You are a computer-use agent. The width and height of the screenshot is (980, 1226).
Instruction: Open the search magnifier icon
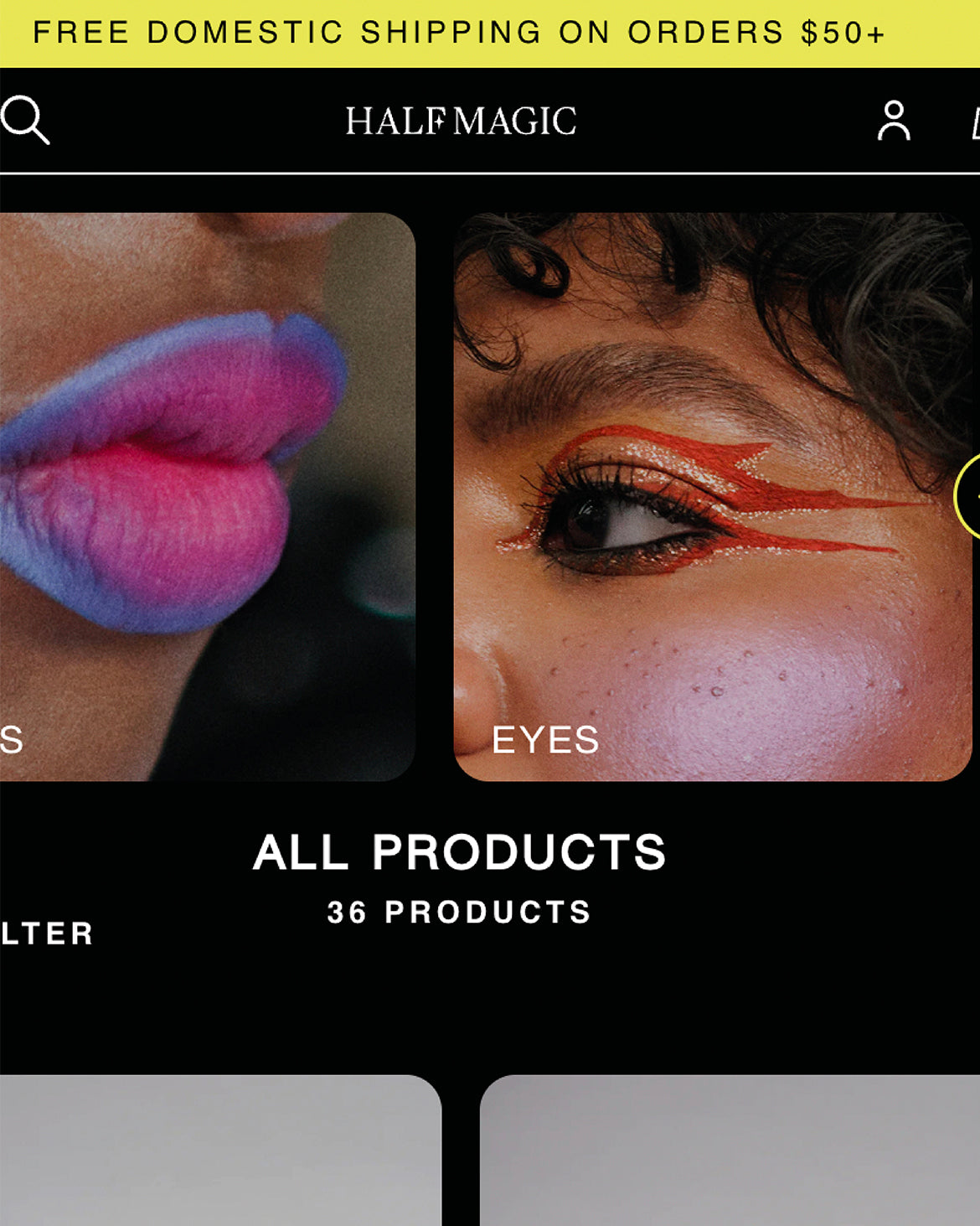coord(25,121)
